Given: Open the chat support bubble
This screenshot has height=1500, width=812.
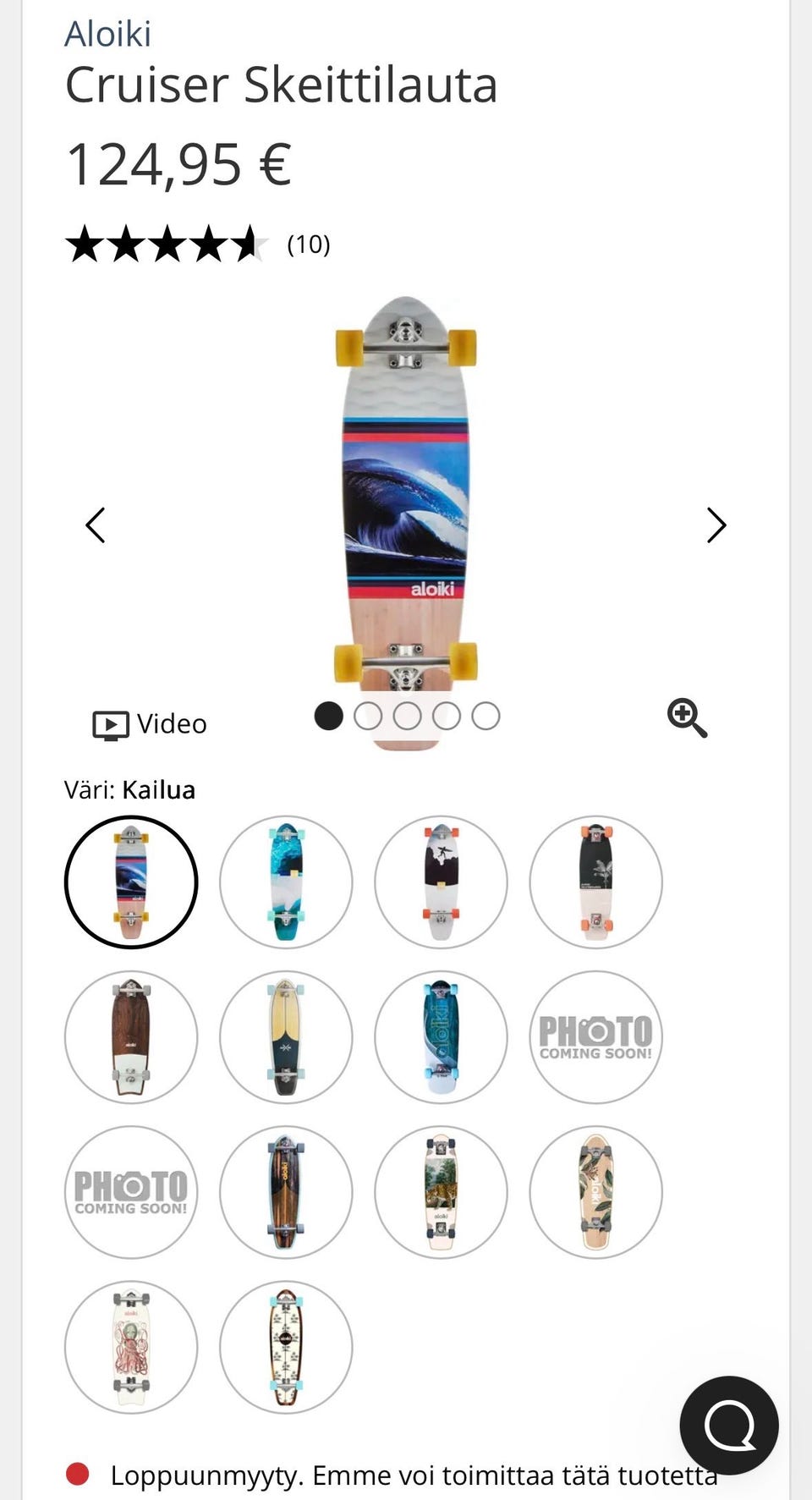Looking at the screenshot, I should point(729,1426).
